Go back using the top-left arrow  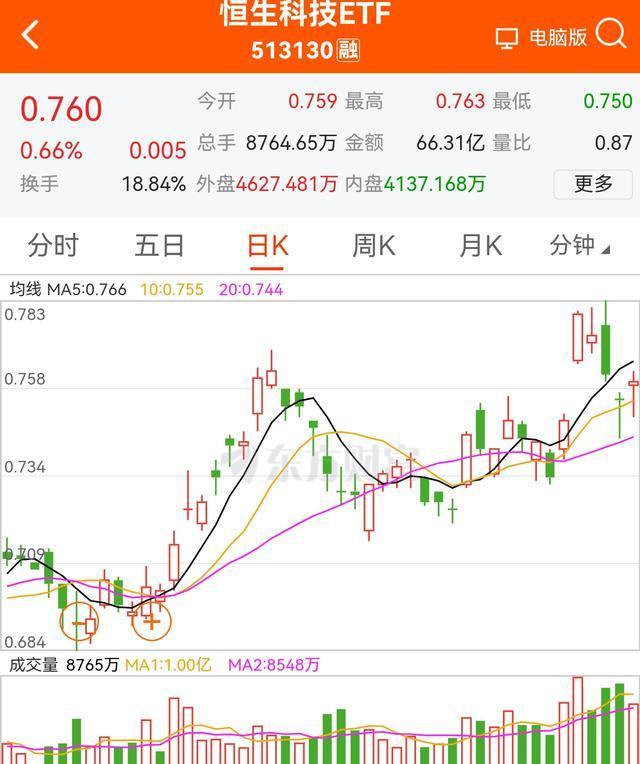(30, 36)
